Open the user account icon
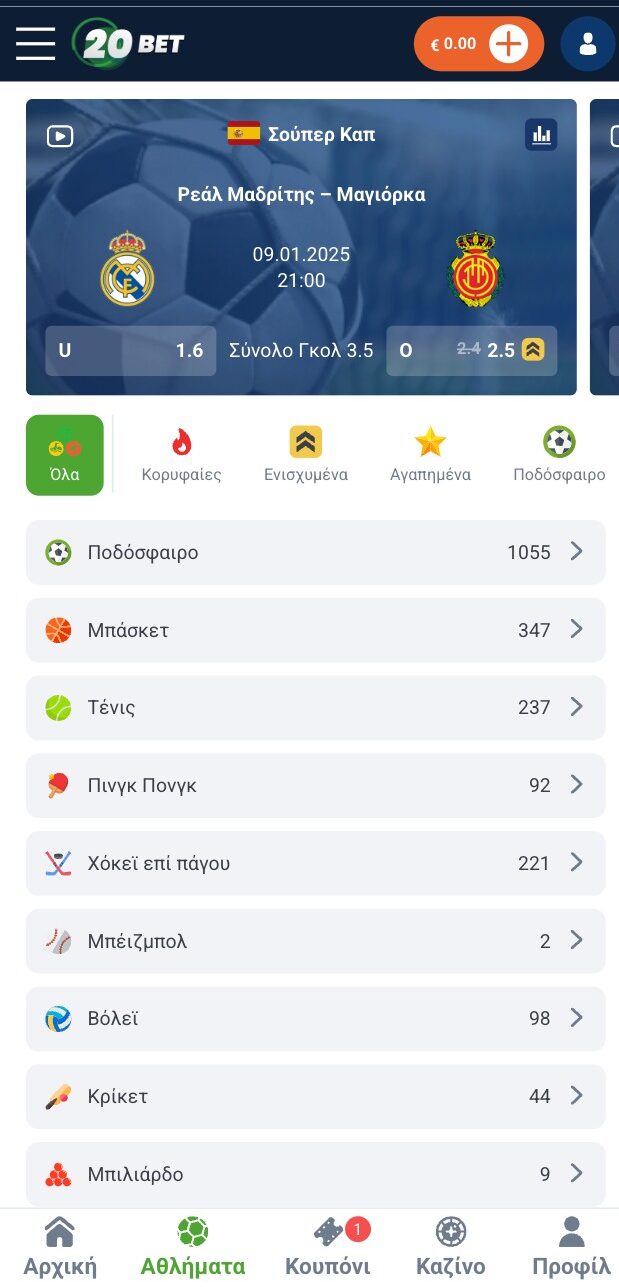619x1287 pixels. 587,44
